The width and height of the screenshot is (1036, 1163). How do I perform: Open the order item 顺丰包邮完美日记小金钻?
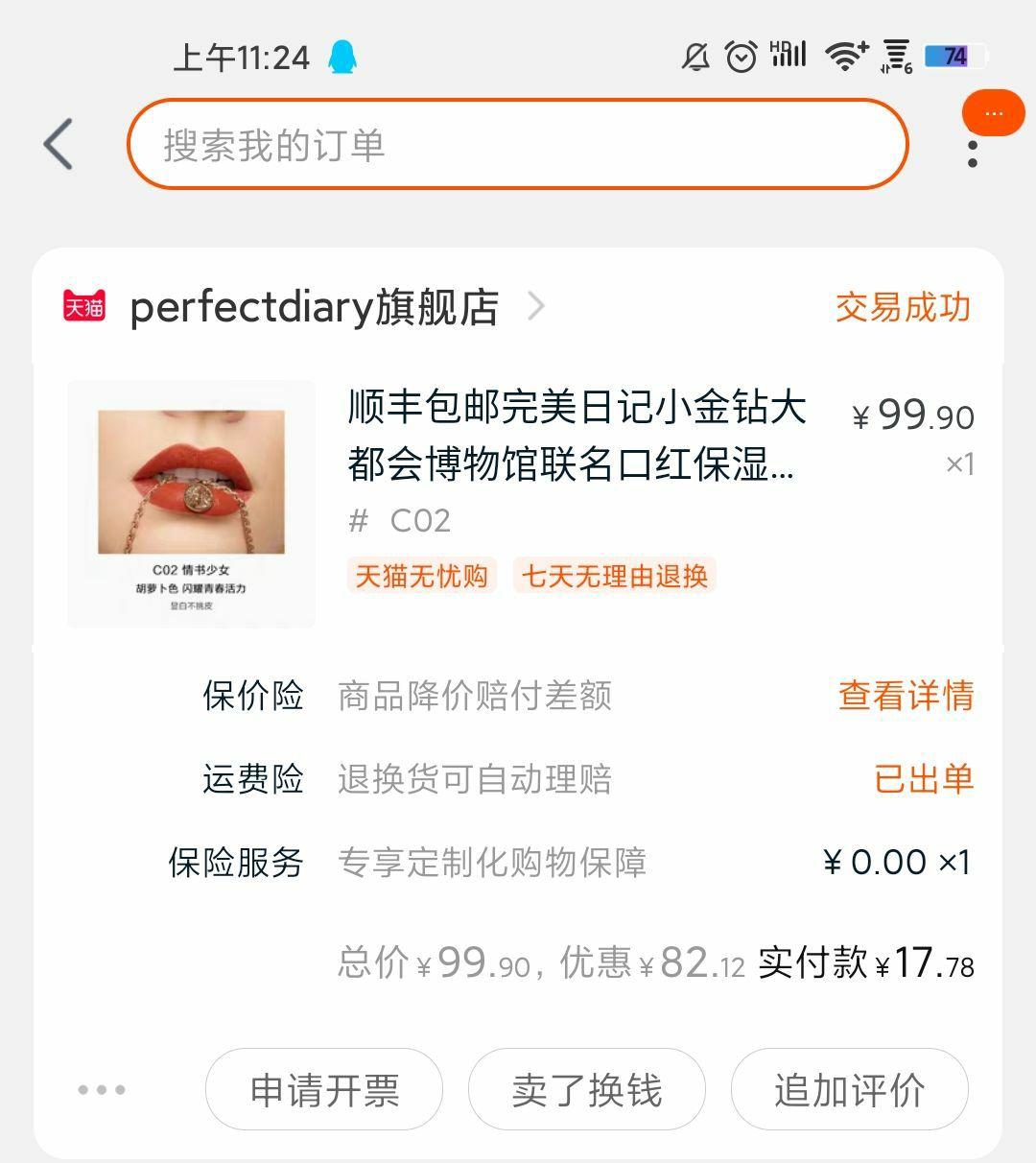tap(576, 436)
